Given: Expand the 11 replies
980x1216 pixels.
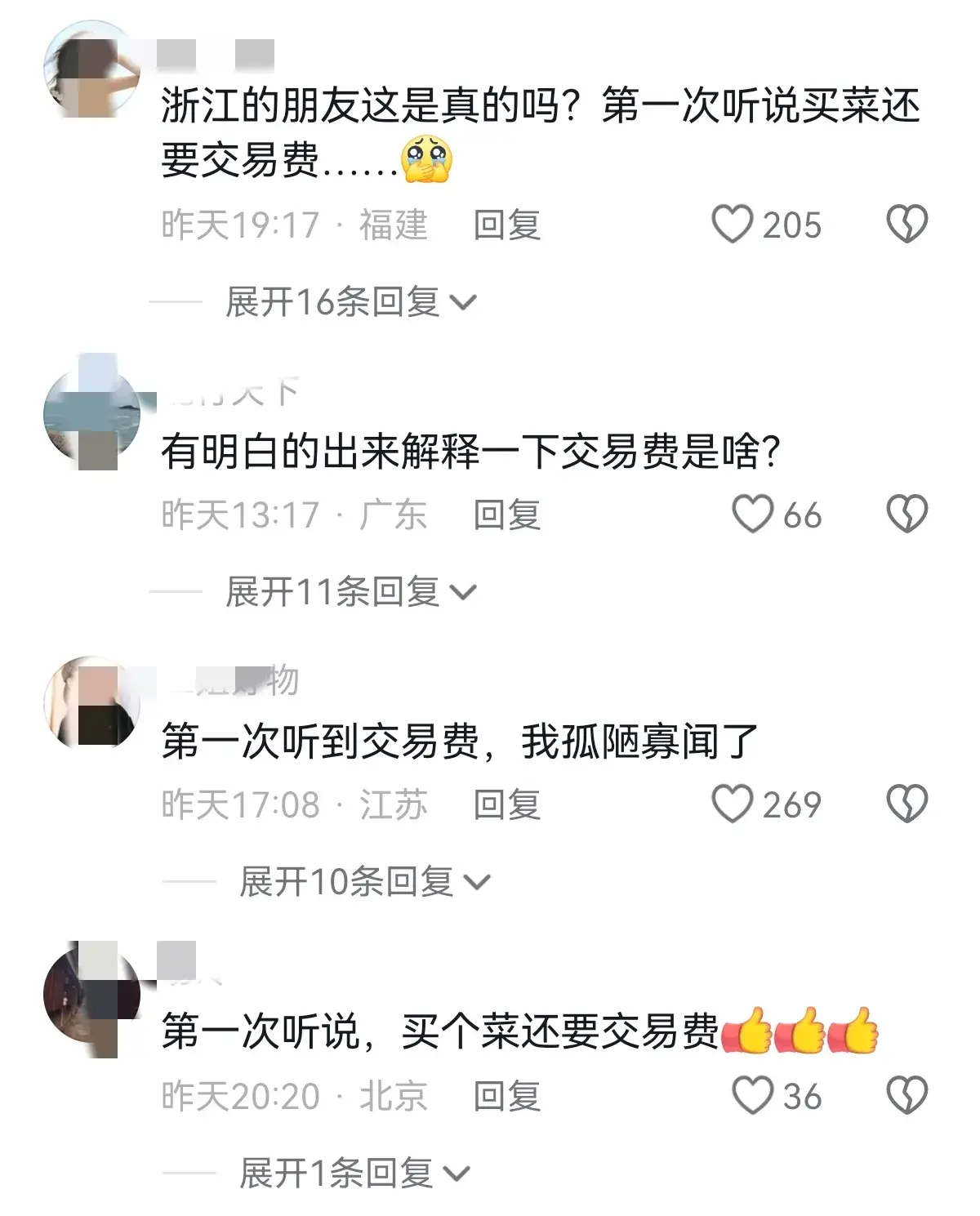Looking at the screenshot, I should click(x=350, y=592).
